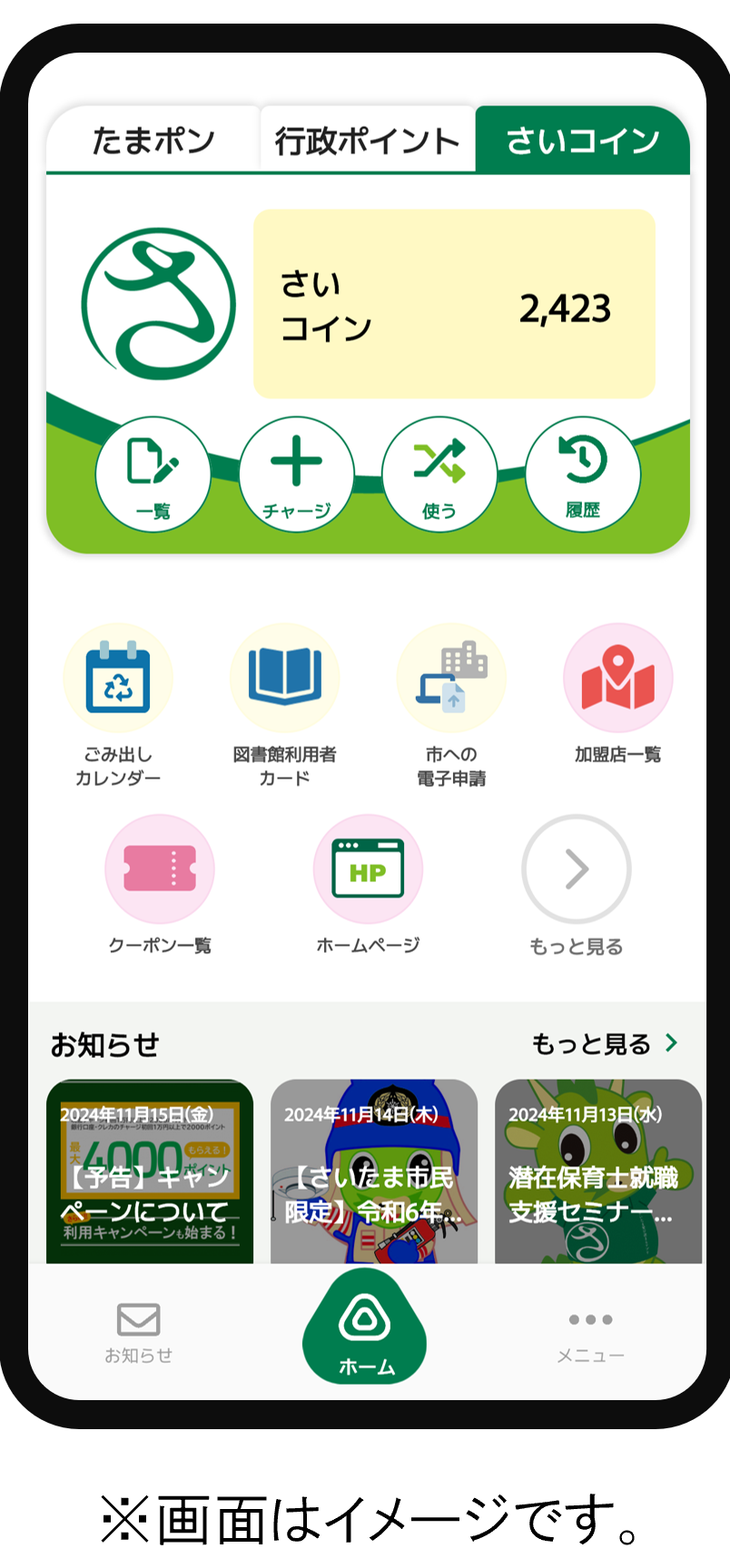
Task: Tap the チャージ plus button
Action: [296, 475]
